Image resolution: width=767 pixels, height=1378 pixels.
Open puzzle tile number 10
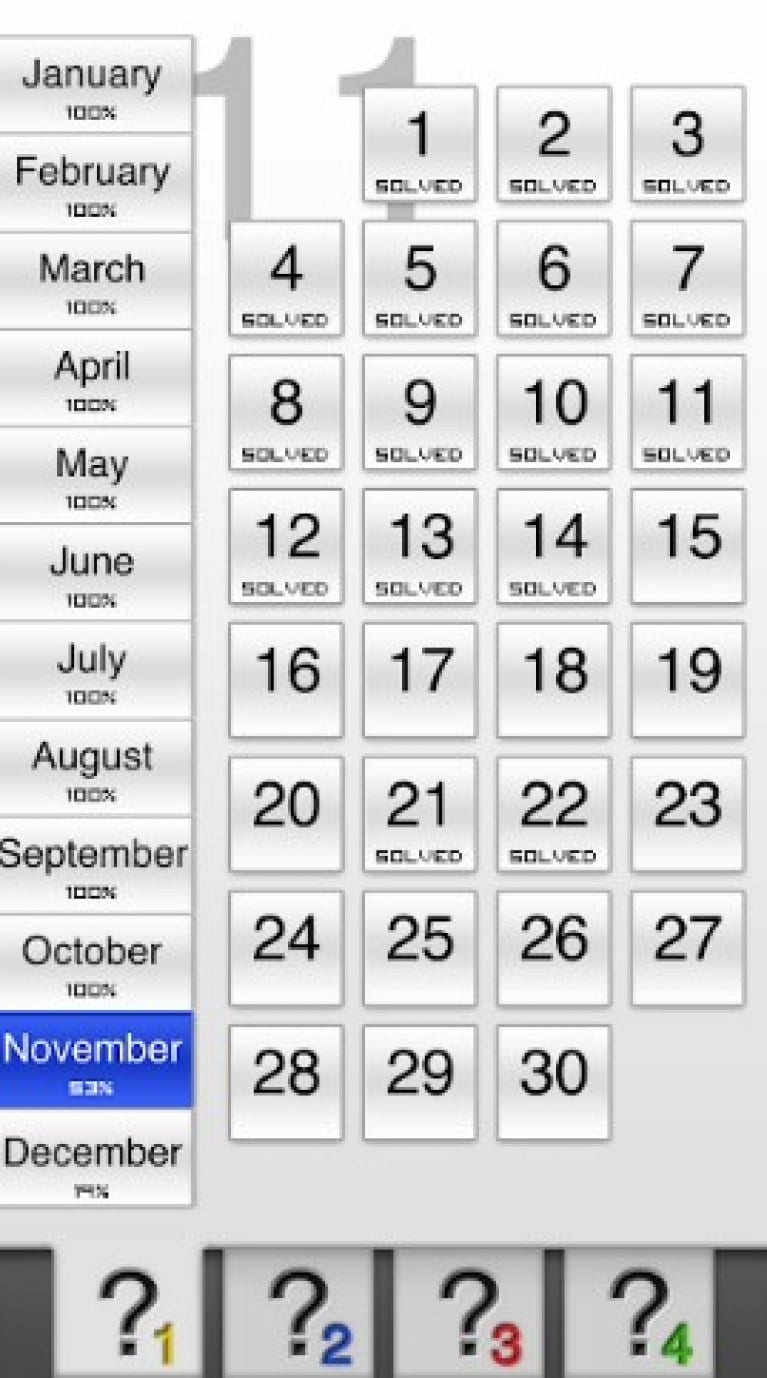tap(553, 411)
